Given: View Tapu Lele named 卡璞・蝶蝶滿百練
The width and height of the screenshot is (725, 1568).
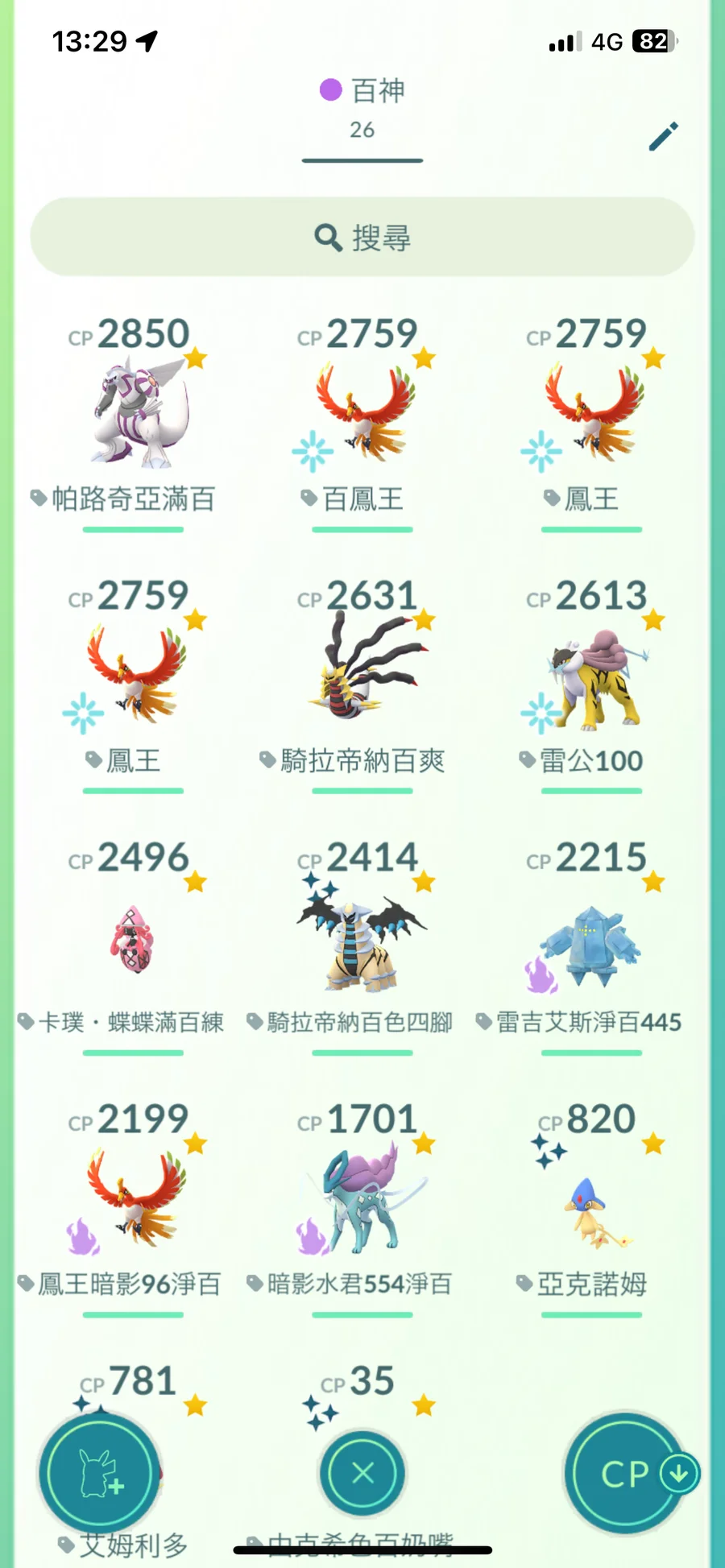Looking at the screenshot, I should pyautogui.click(x=134, y=938).
